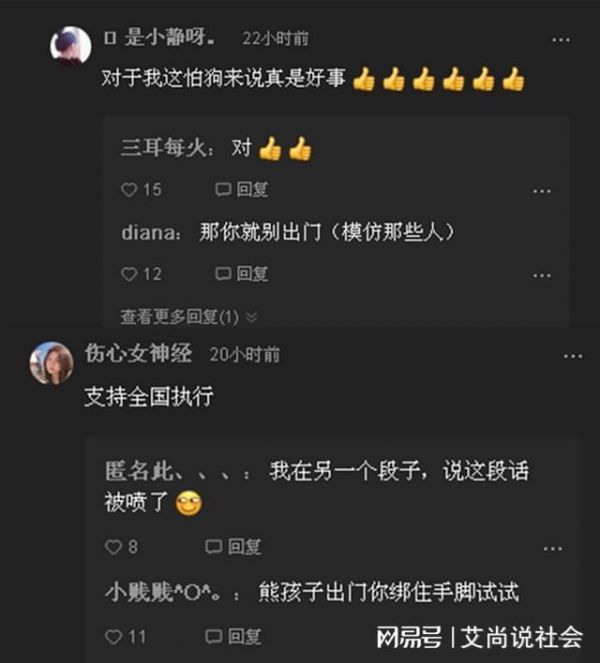Open 伤心女神经's profile avatar
Screen dimensions: 600x663
[x=51, y=363]
